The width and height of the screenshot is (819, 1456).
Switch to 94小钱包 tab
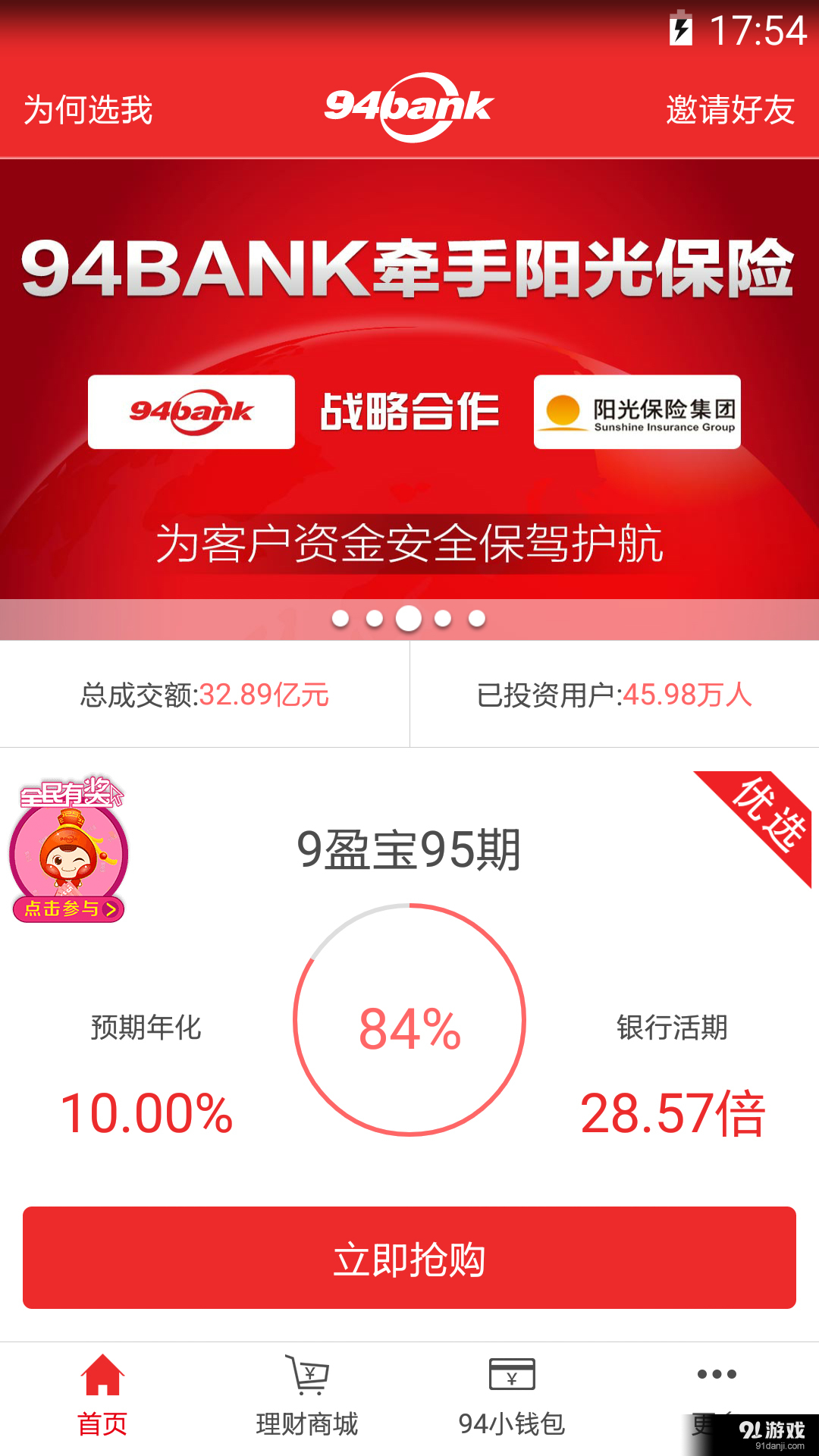click(x=512, y=1395)
